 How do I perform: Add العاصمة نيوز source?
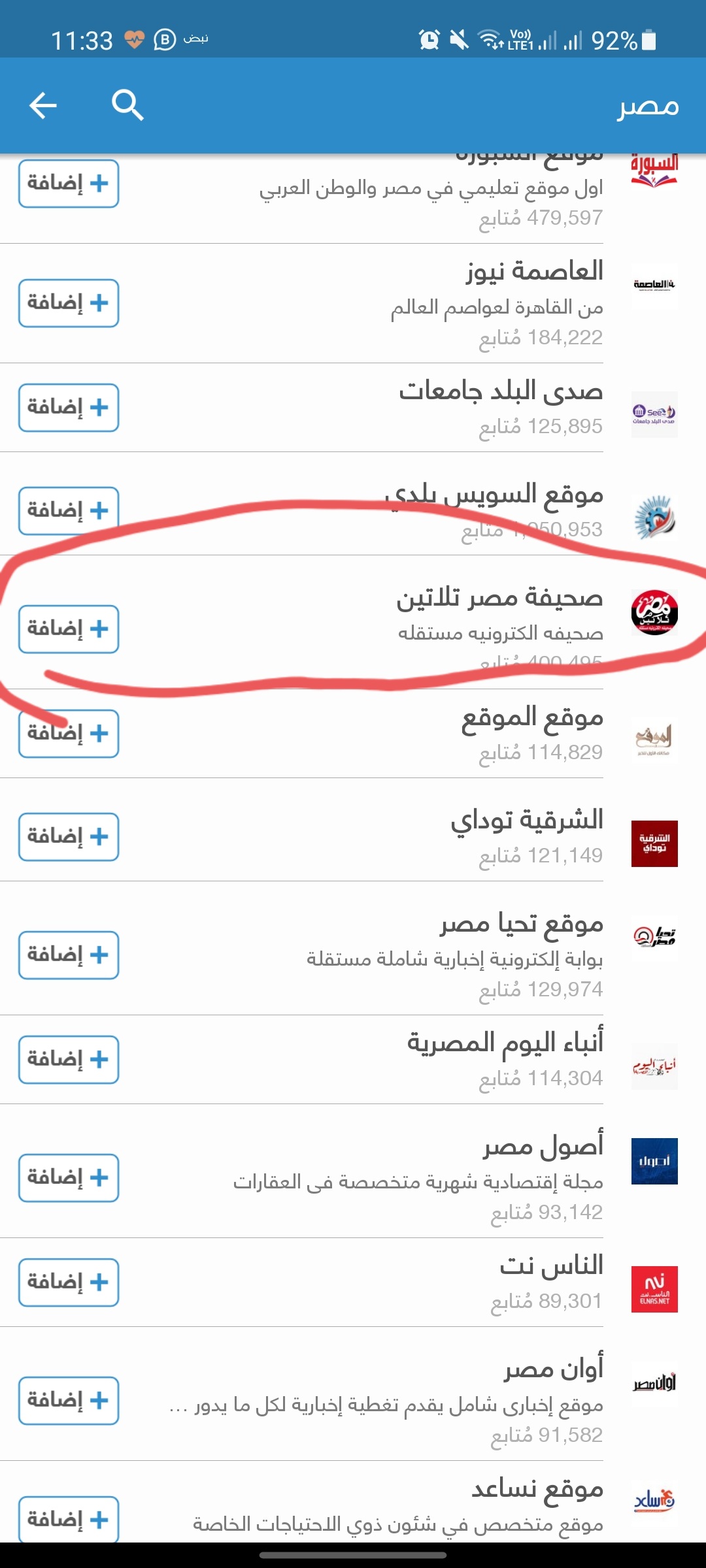[69, 303]
